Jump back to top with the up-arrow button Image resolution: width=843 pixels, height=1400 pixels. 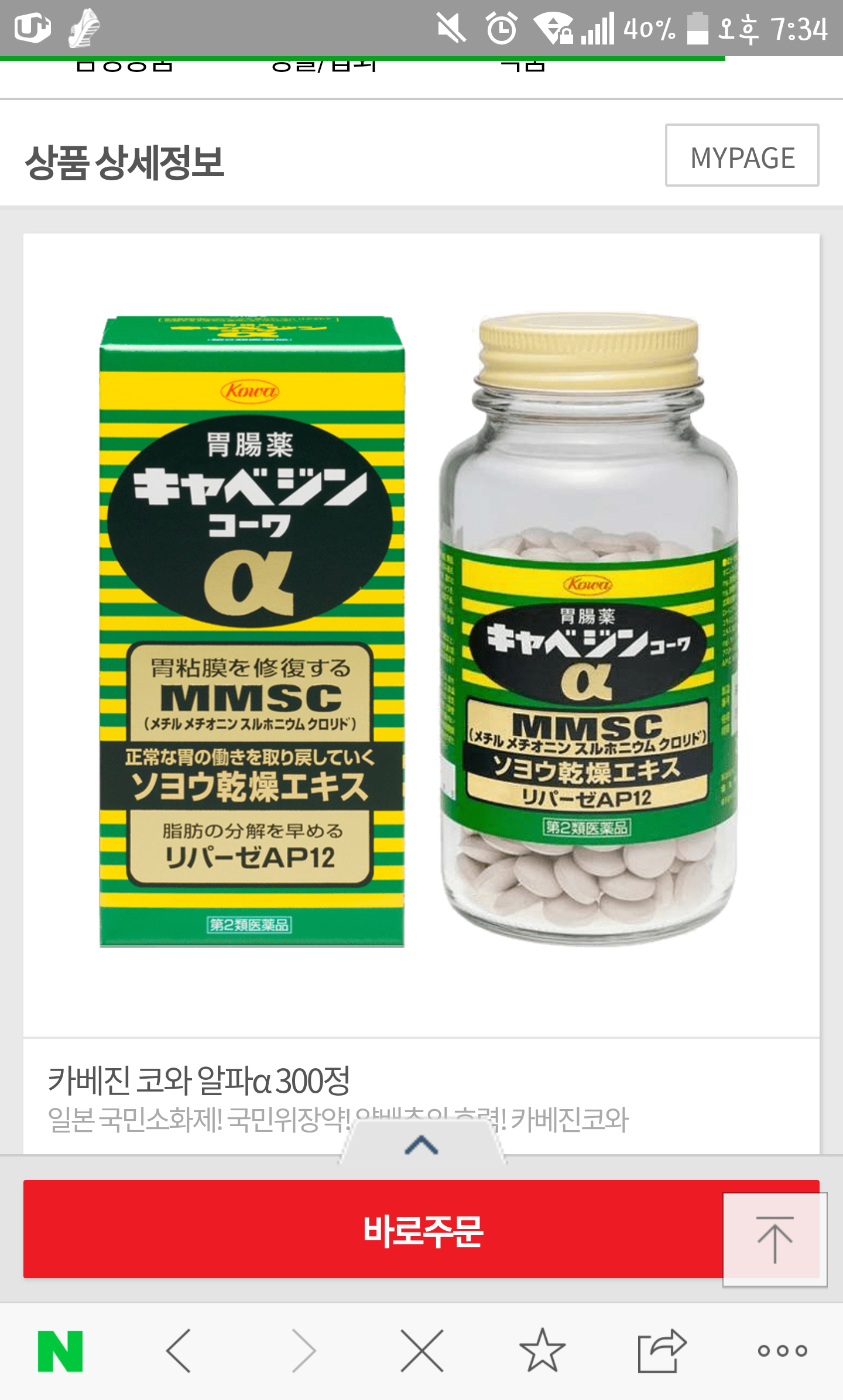(775, 1238)
